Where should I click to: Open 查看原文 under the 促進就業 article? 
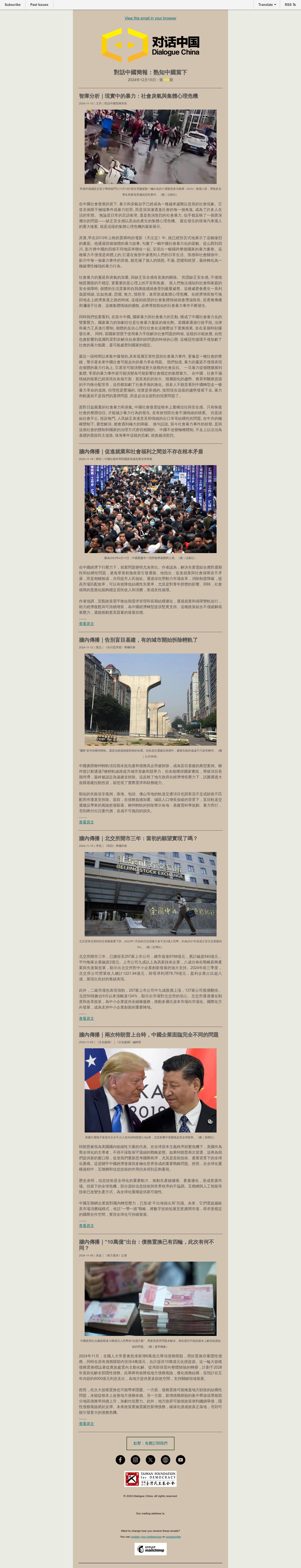pos(87,623)
